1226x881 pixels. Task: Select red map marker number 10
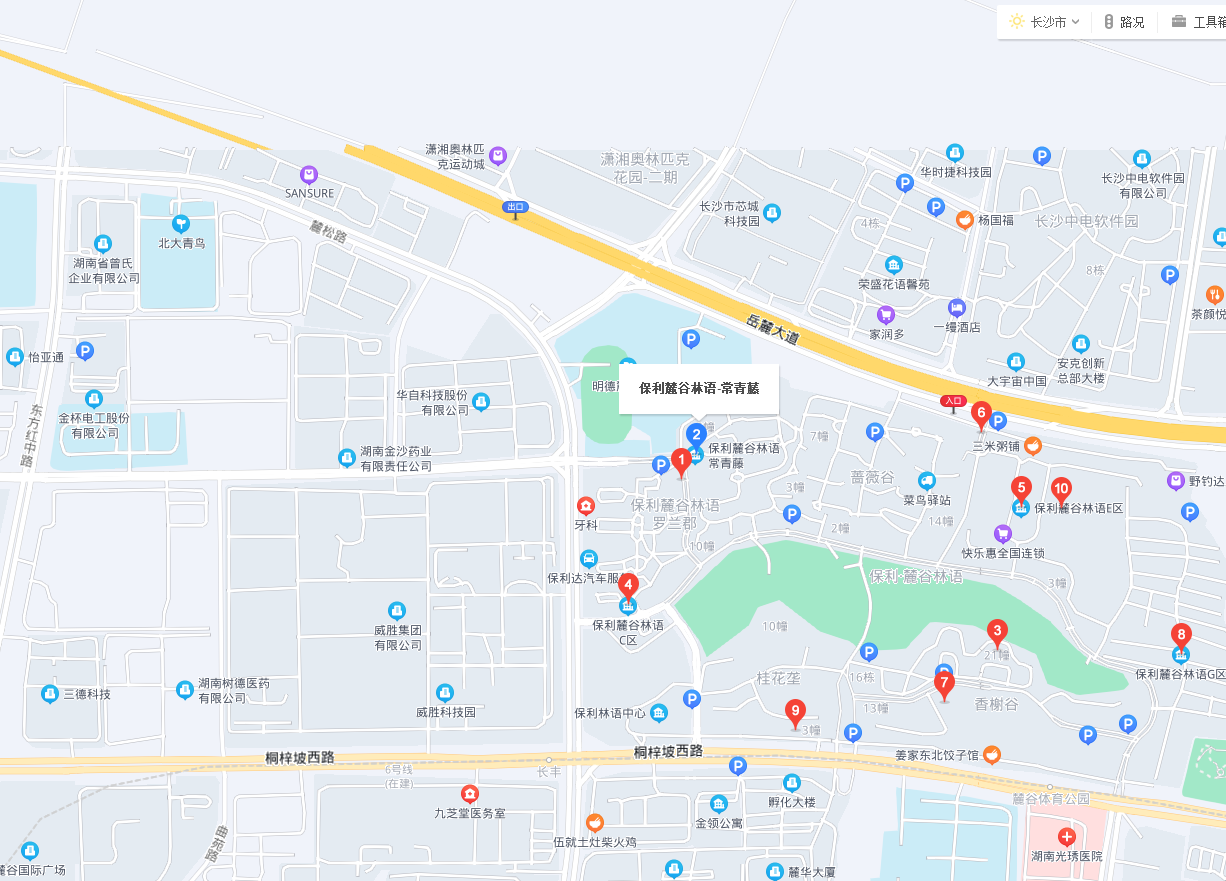[1061, 490]
